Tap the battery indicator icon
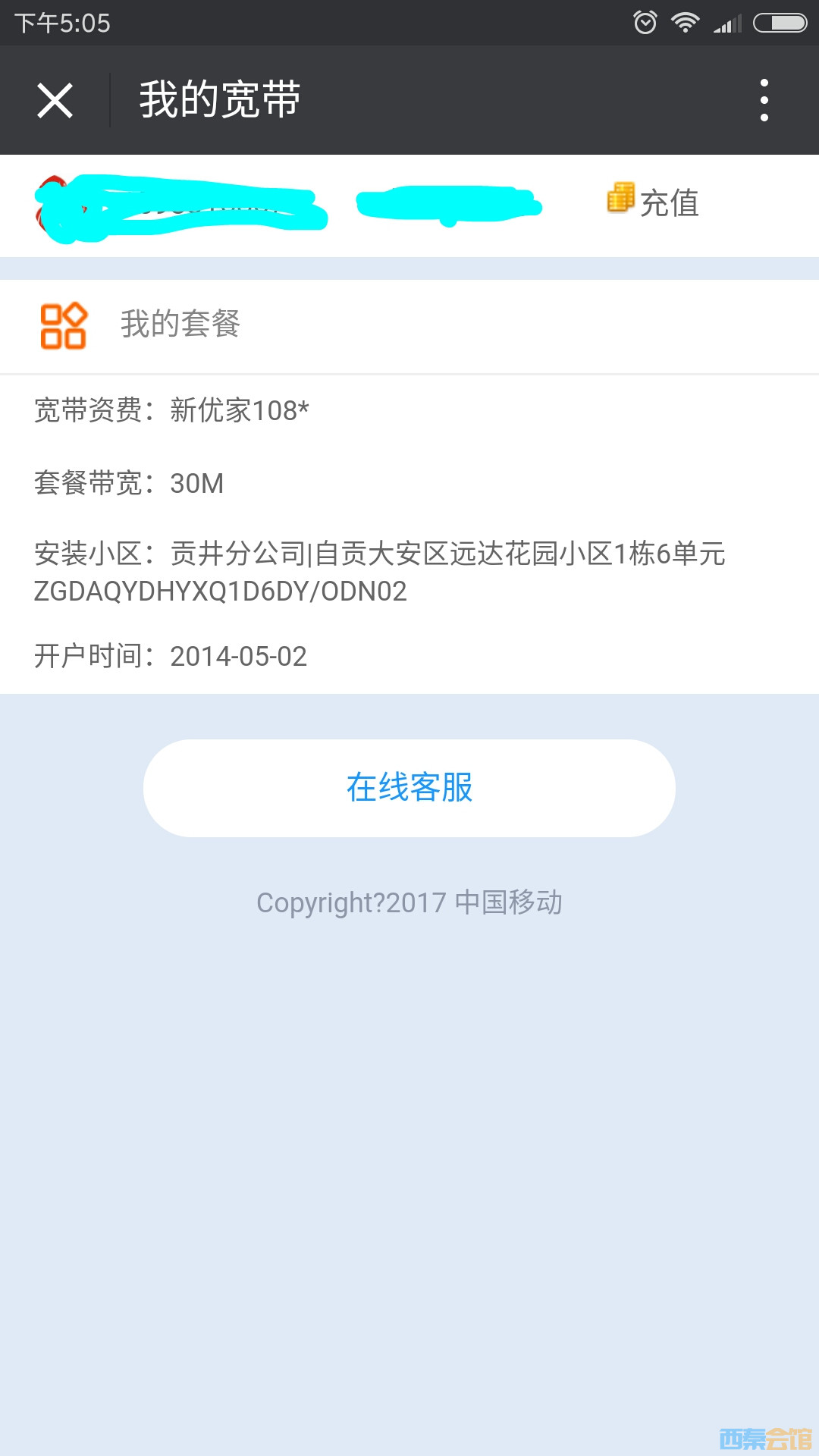This screenshot has height=1456, width=819. (775, 22)
